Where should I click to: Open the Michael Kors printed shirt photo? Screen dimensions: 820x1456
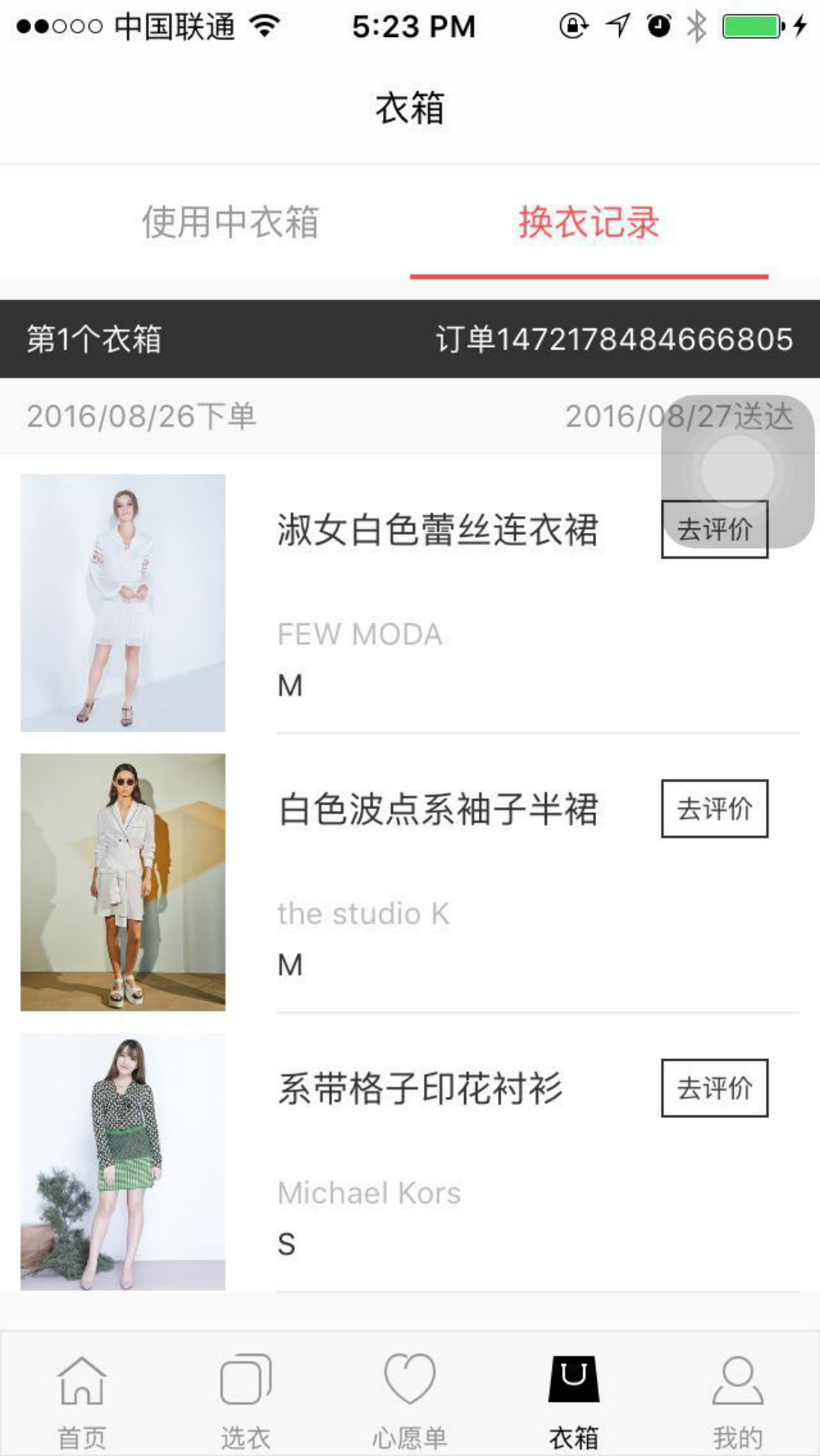tap(123, 1161)
